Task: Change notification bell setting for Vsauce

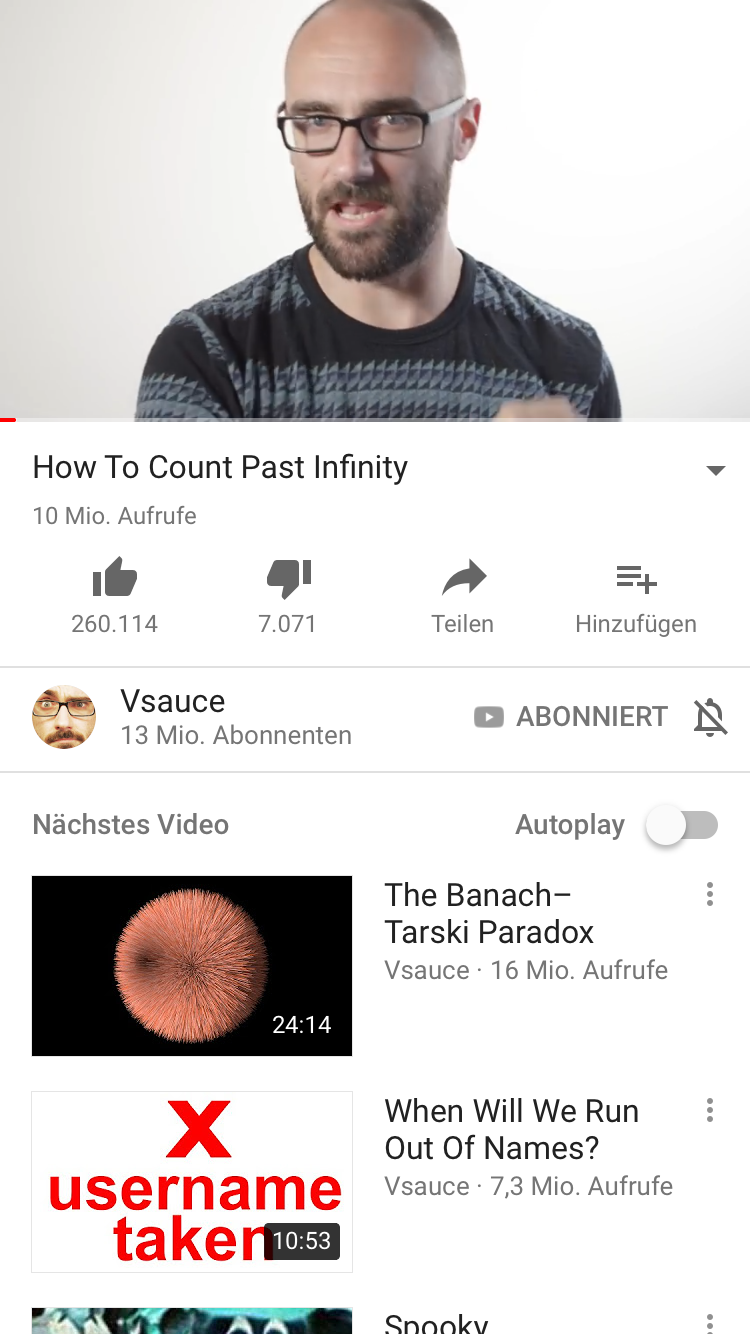Action: (710, 717)
